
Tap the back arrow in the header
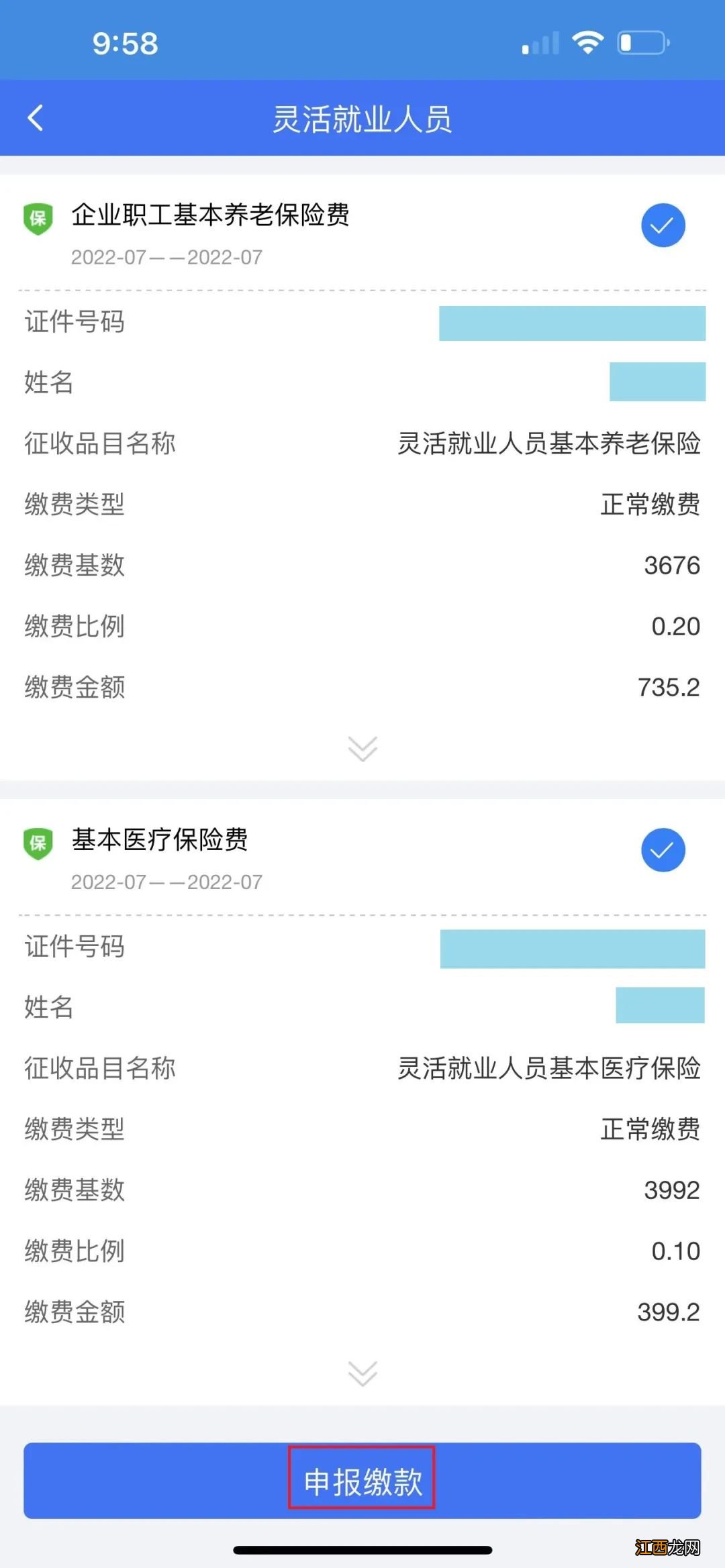pos(35,117)
